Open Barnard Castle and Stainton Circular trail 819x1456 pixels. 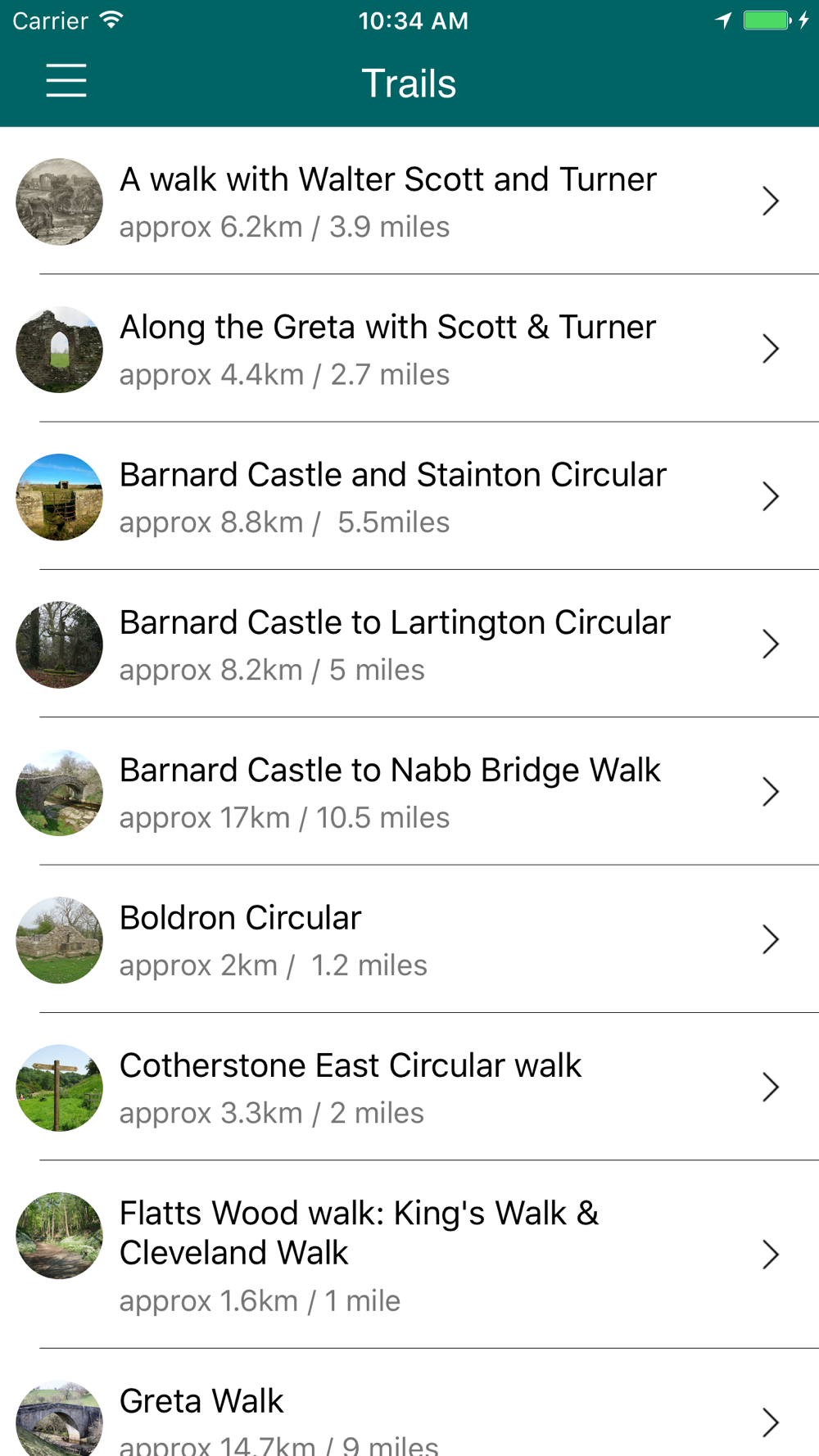[409, 496]
